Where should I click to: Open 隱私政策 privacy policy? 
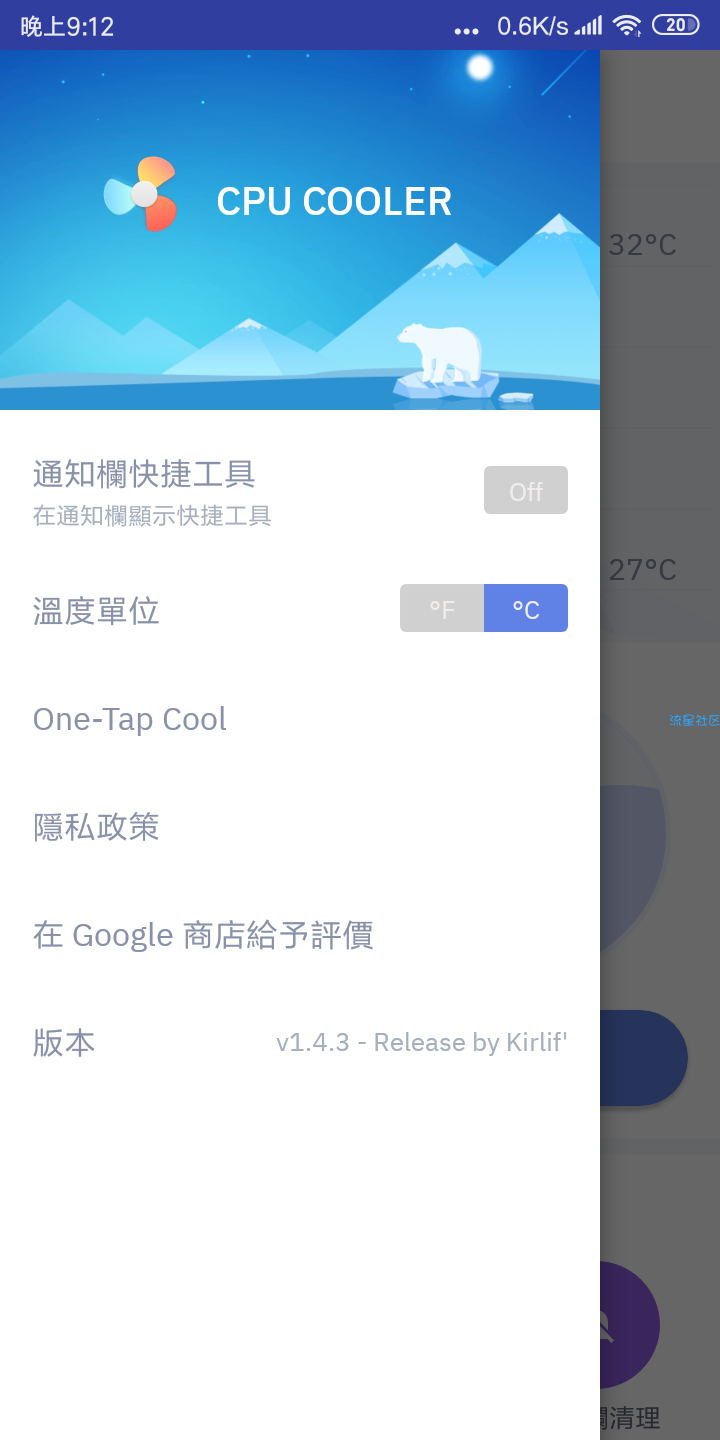pyautogui.click(x=96, y=827)
